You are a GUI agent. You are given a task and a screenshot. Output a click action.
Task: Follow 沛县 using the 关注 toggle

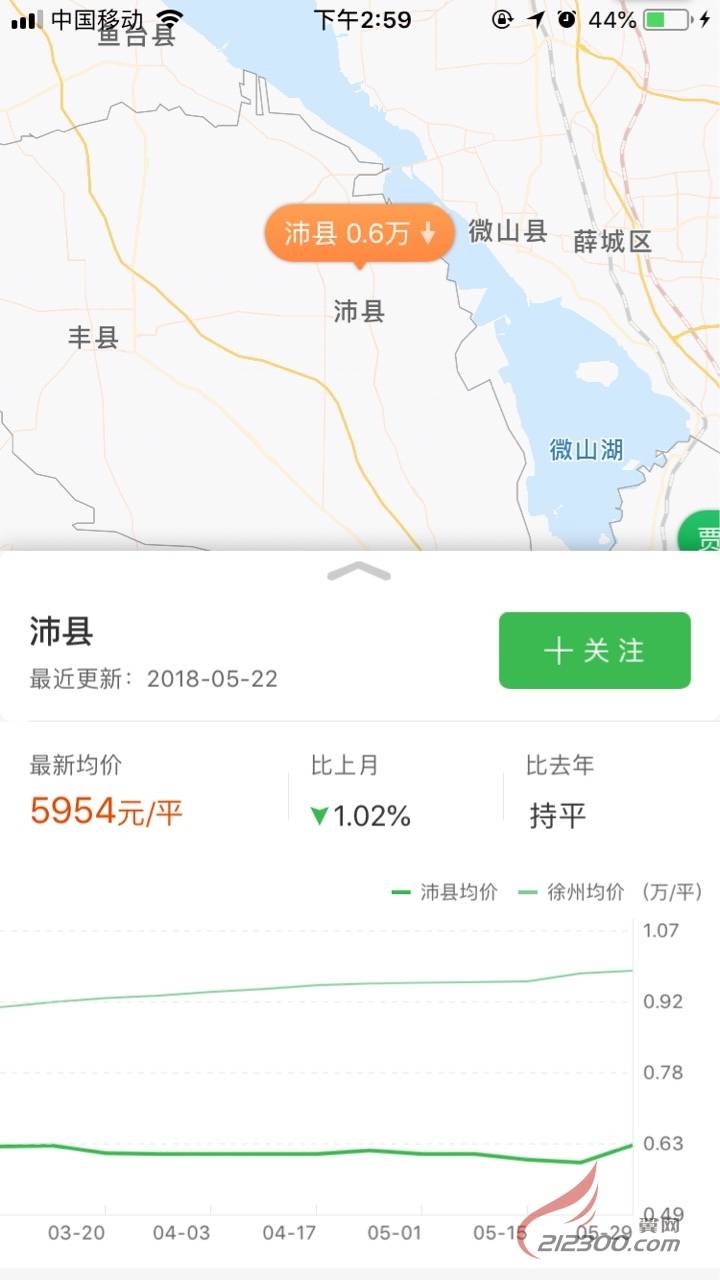click(x=594, y=650)
